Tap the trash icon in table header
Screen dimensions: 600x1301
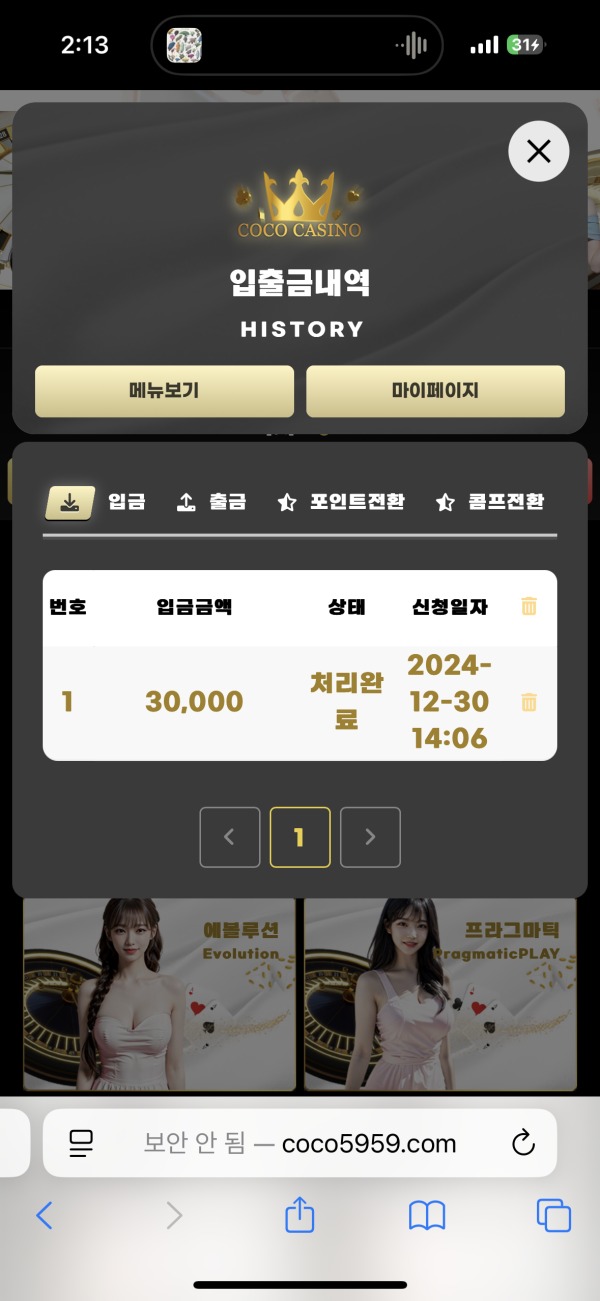click(529, 606)
